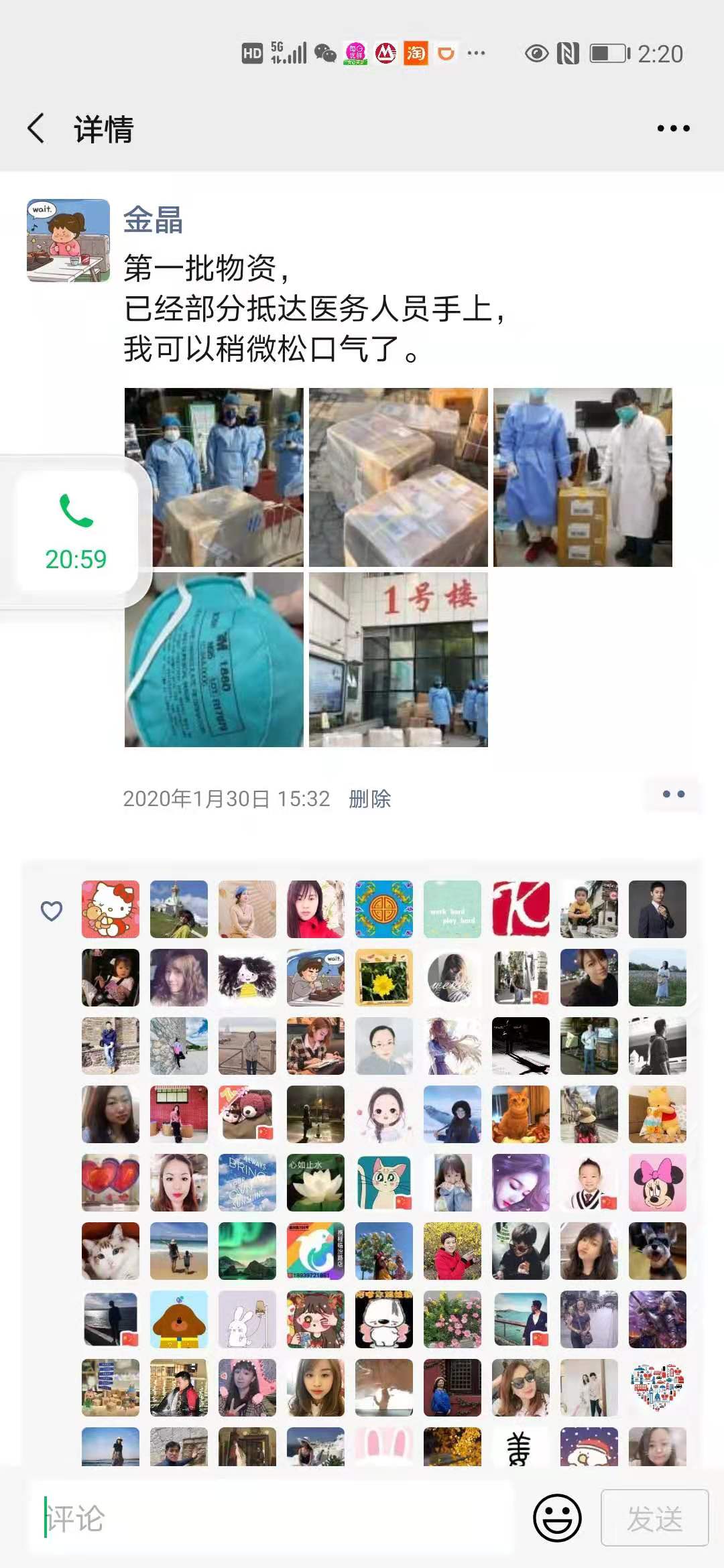Screen dimensions: 724x1568
Task: Open the 1号楼 building photo
Action: click(x=398, y=660)
